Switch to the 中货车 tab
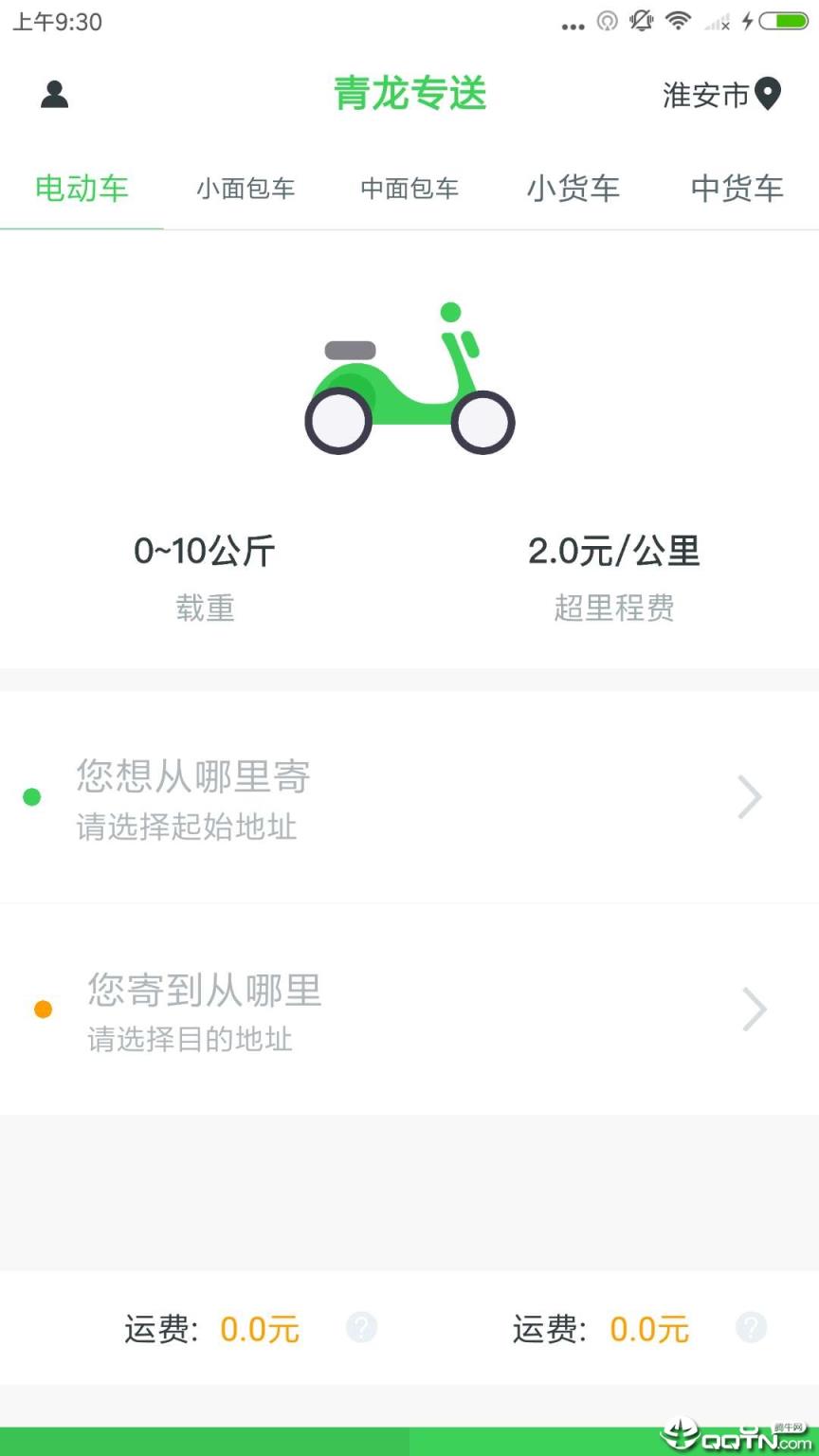Screen dimensions: 819x1456 (737, 189)
